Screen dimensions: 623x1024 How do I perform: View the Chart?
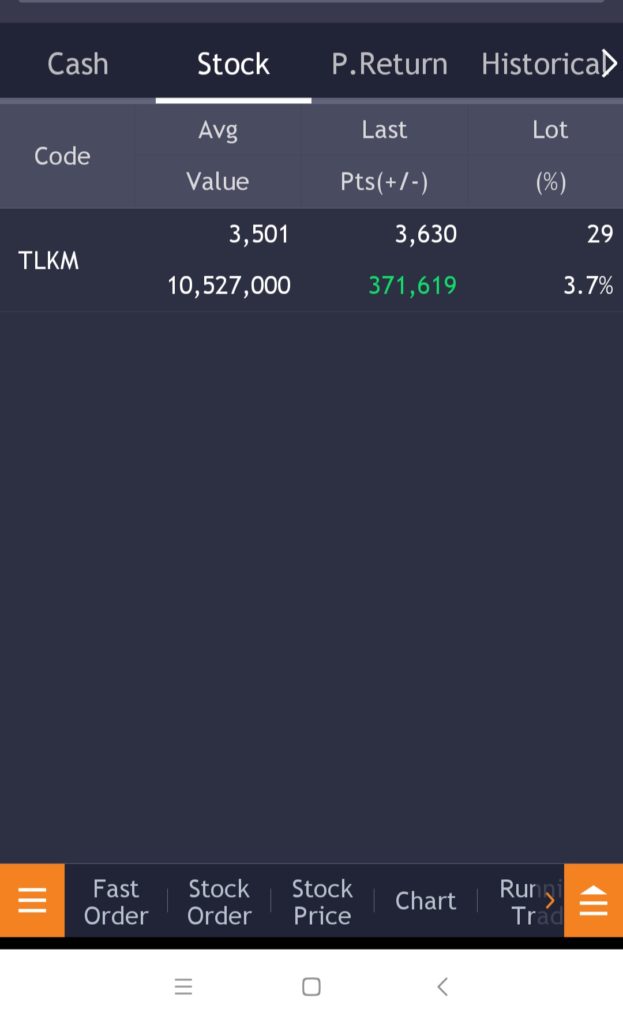(425, 902)
